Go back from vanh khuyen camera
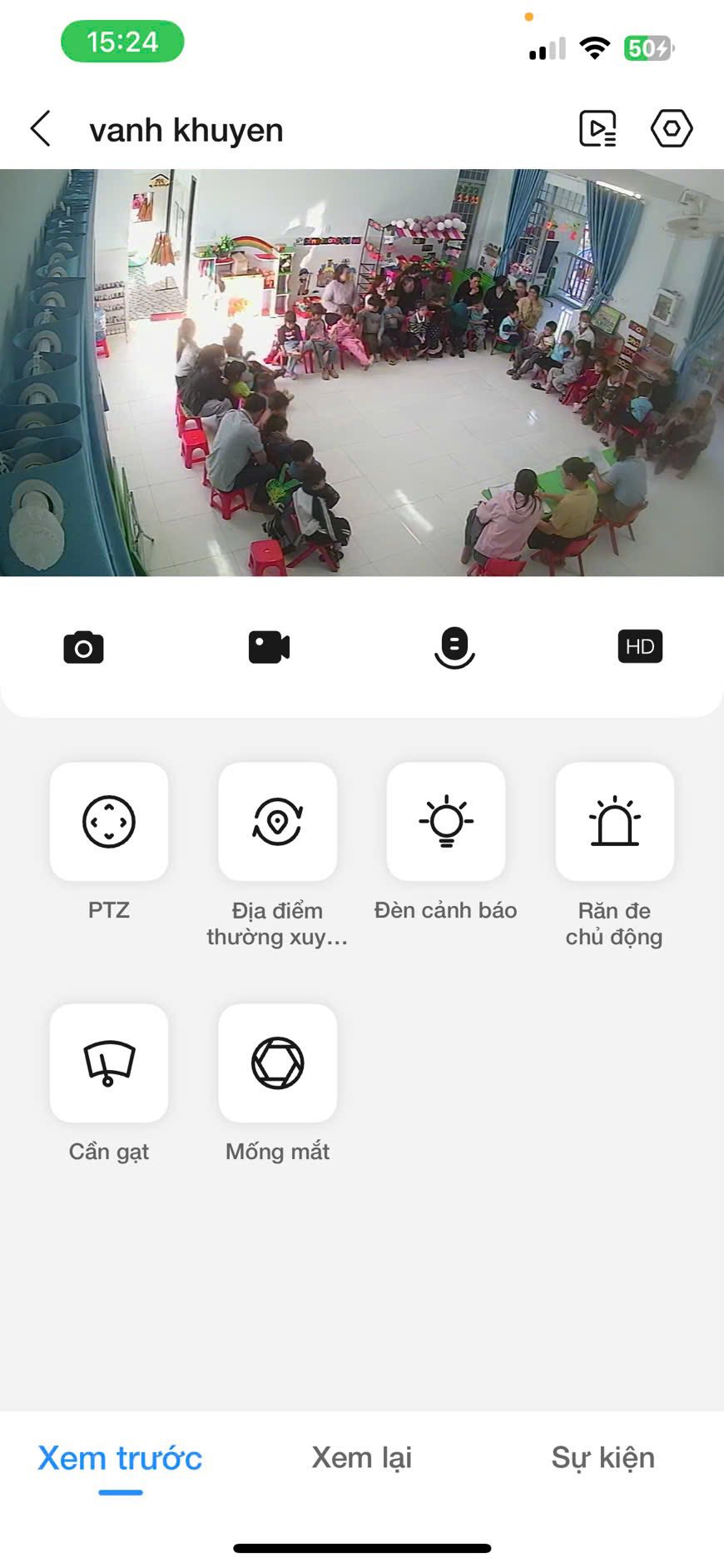The height and width of the screenshot is (1568, 724). click(x=40, y=129)
